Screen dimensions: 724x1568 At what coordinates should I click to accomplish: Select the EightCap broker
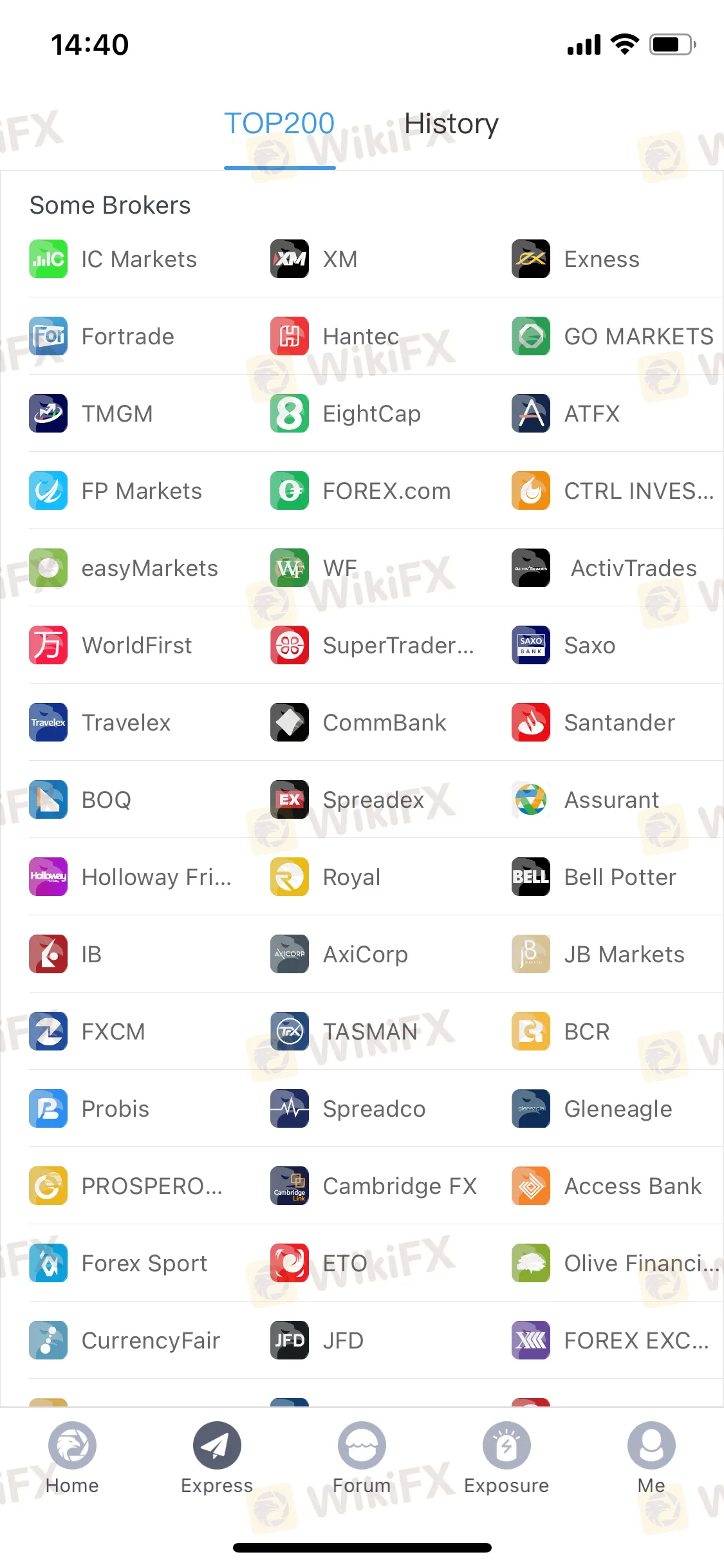pos(346,413)
